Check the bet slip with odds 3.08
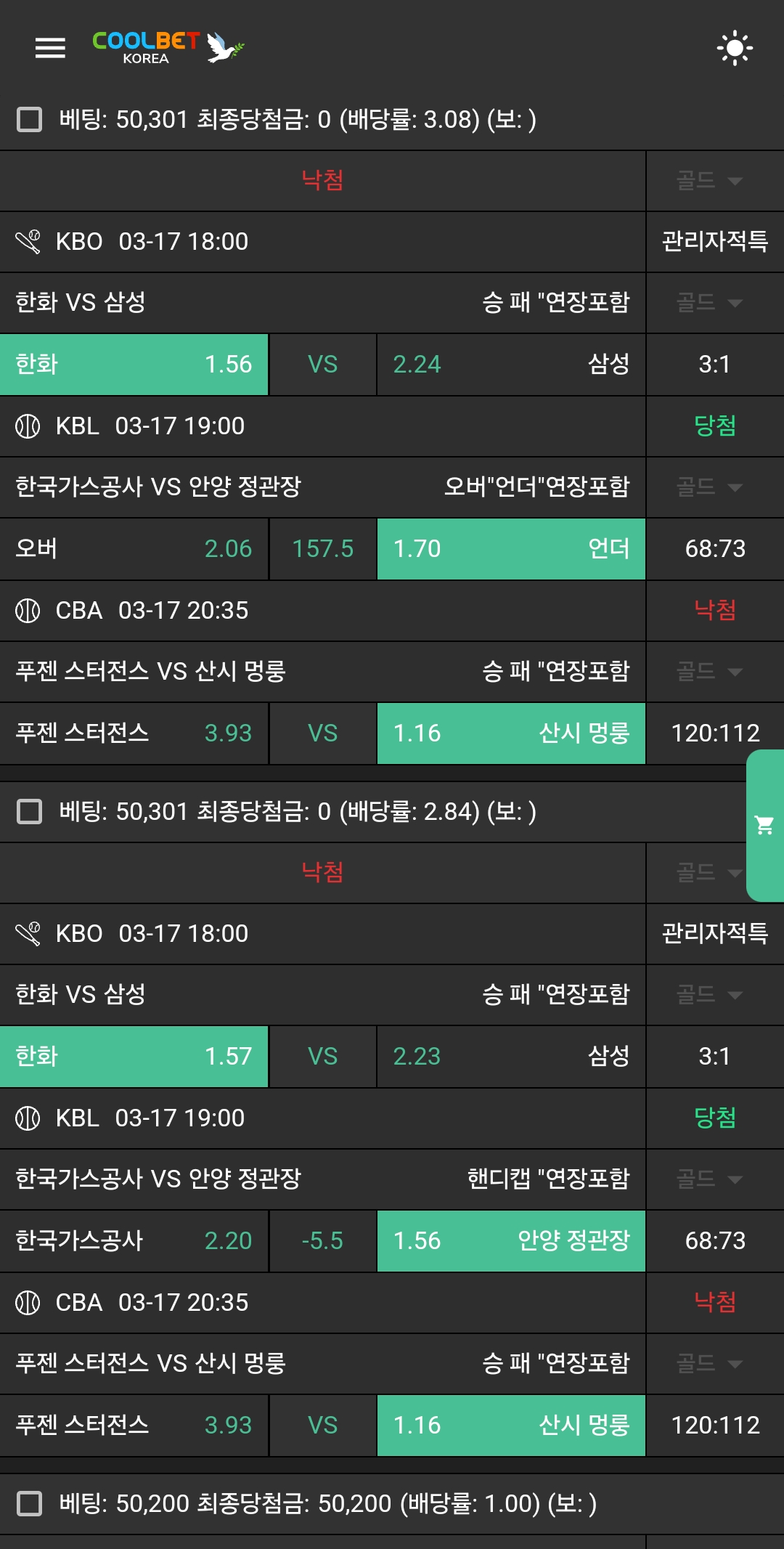 coord(30,119)
